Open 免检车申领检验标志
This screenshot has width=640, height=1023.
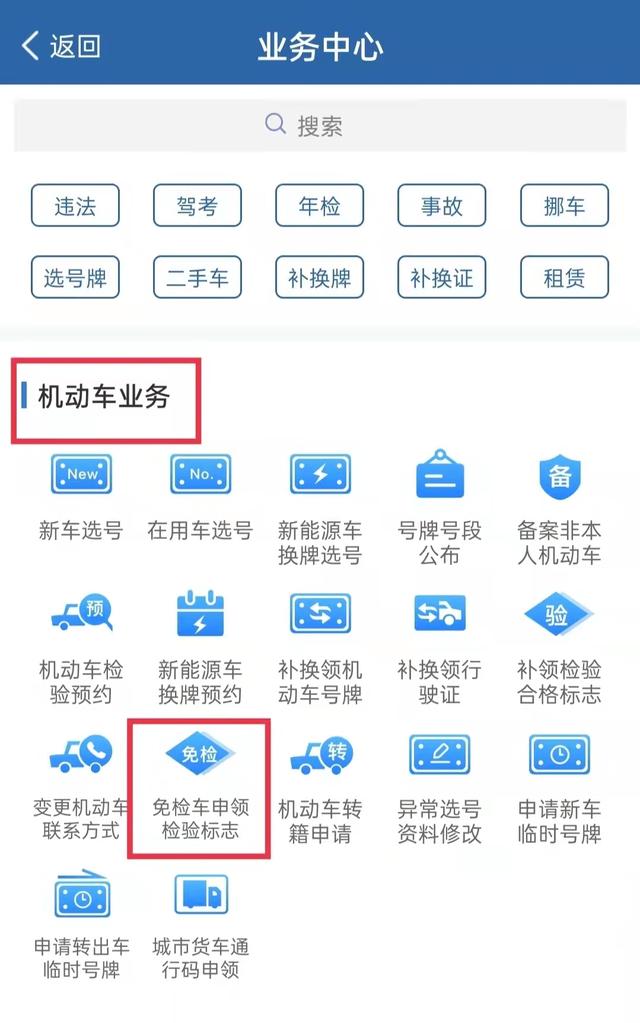click(200, 784)
